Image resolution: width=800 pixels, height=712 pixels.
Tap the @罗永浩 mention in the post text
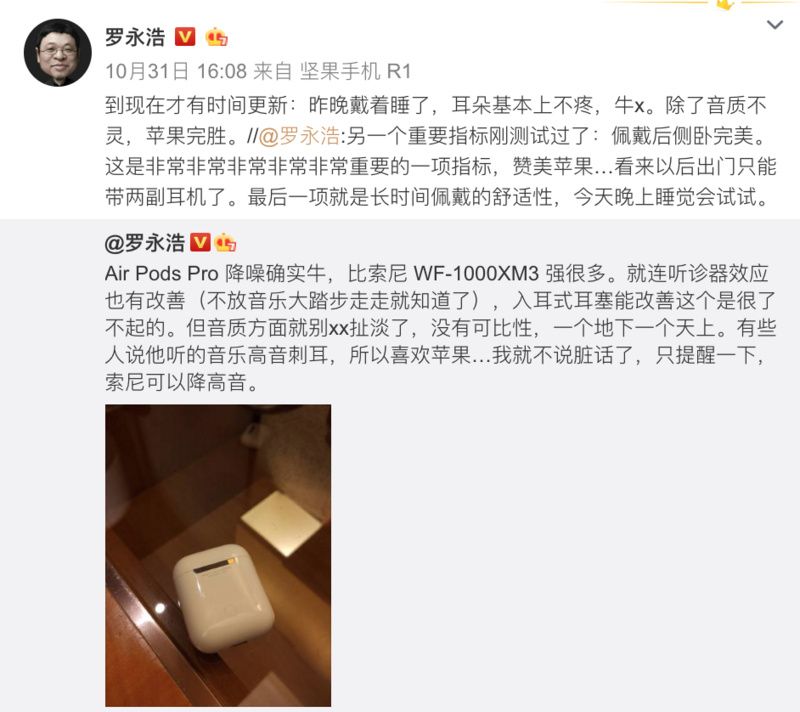click(x=308, y=132)
